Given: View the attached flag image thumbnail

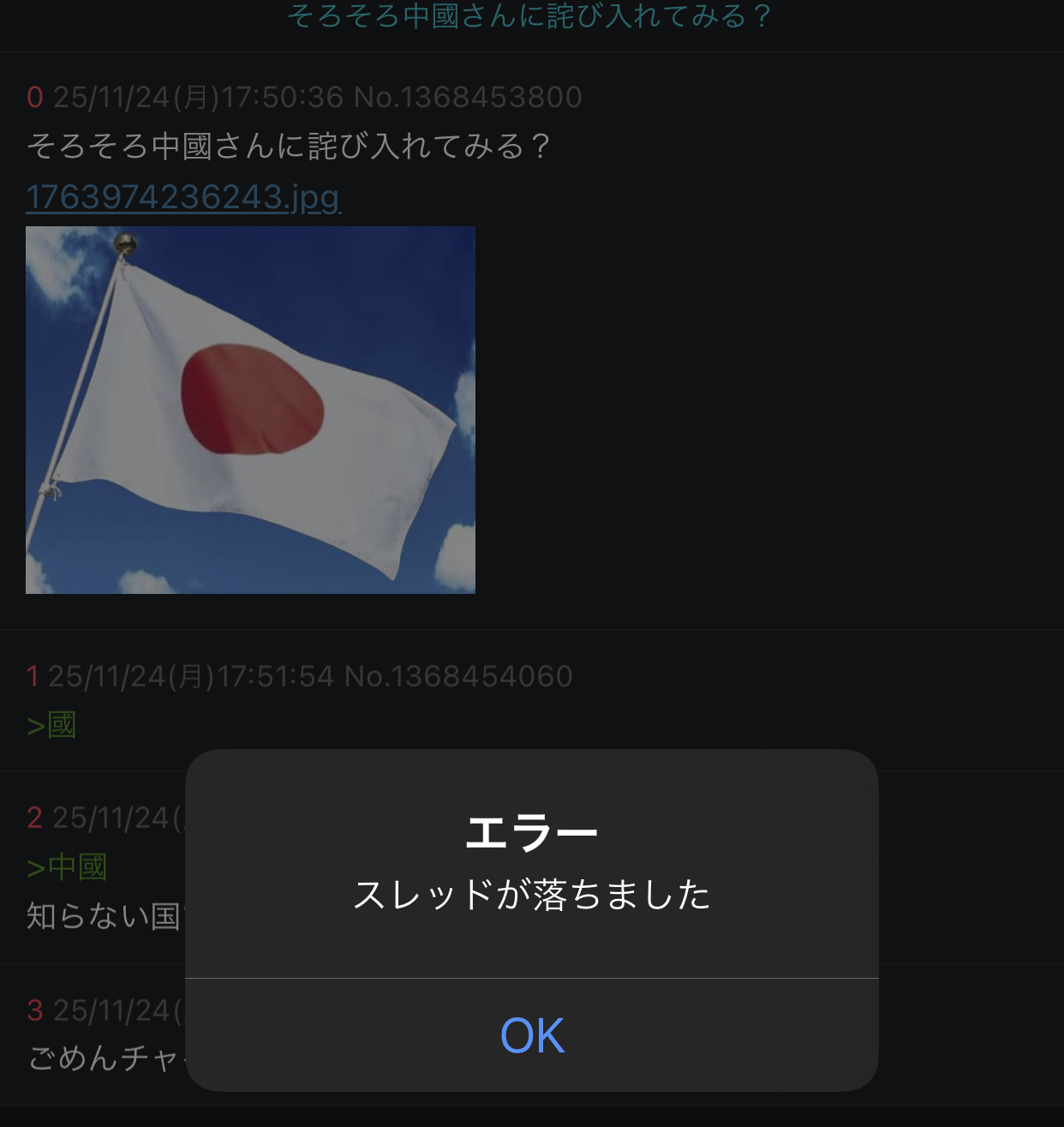Looking at the screenshot, I should (250, 410).
